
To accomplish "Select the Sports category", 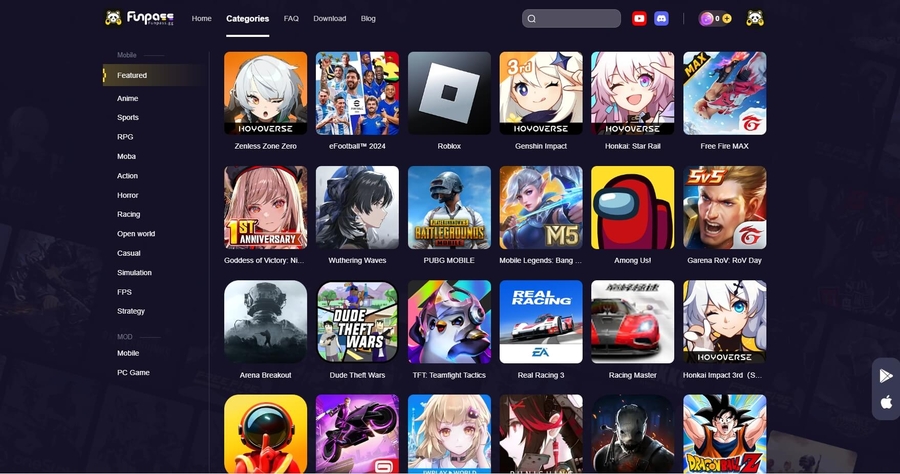I will (x=127, y=117).
